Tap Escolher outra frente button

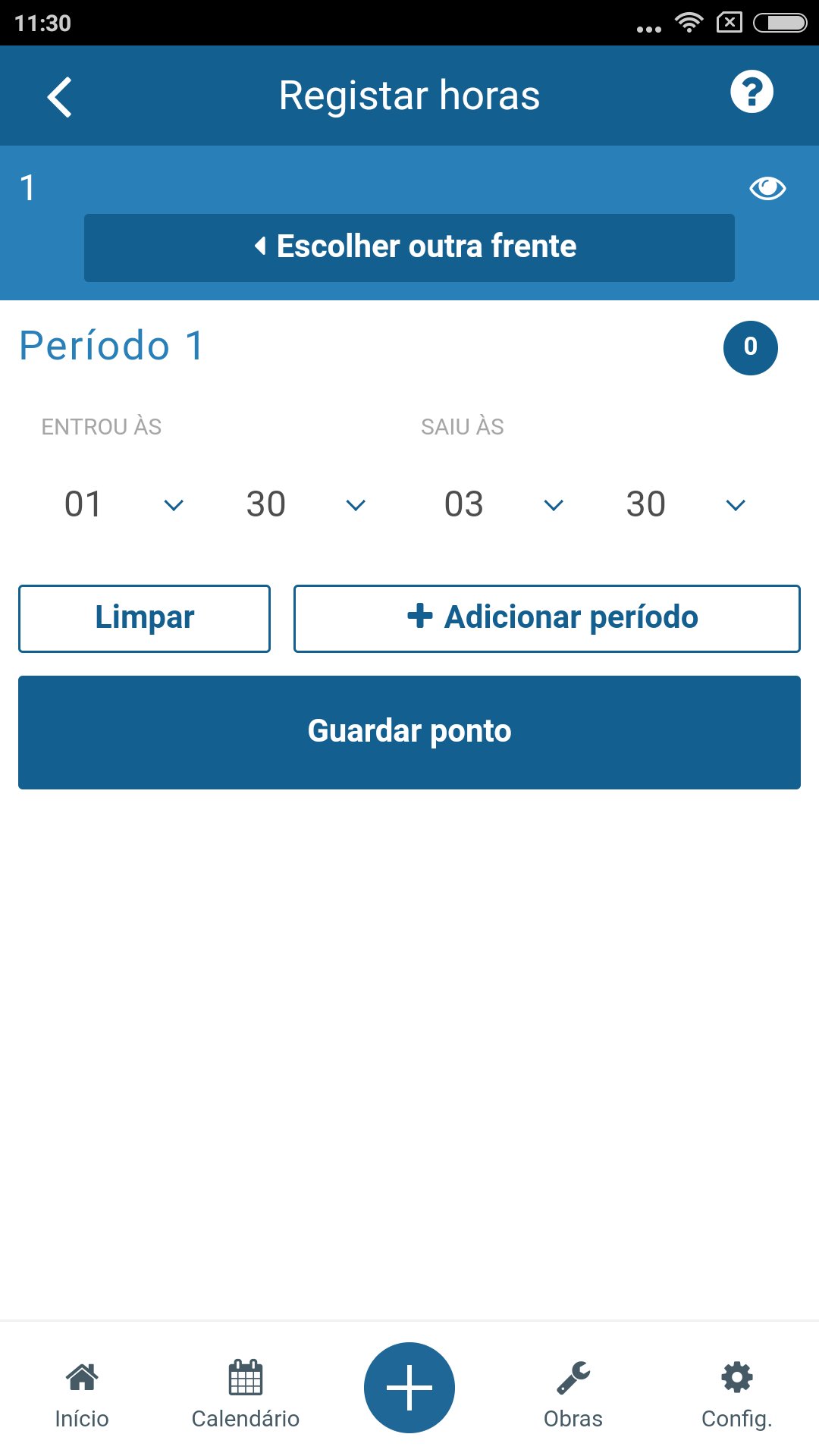(409, 247)
